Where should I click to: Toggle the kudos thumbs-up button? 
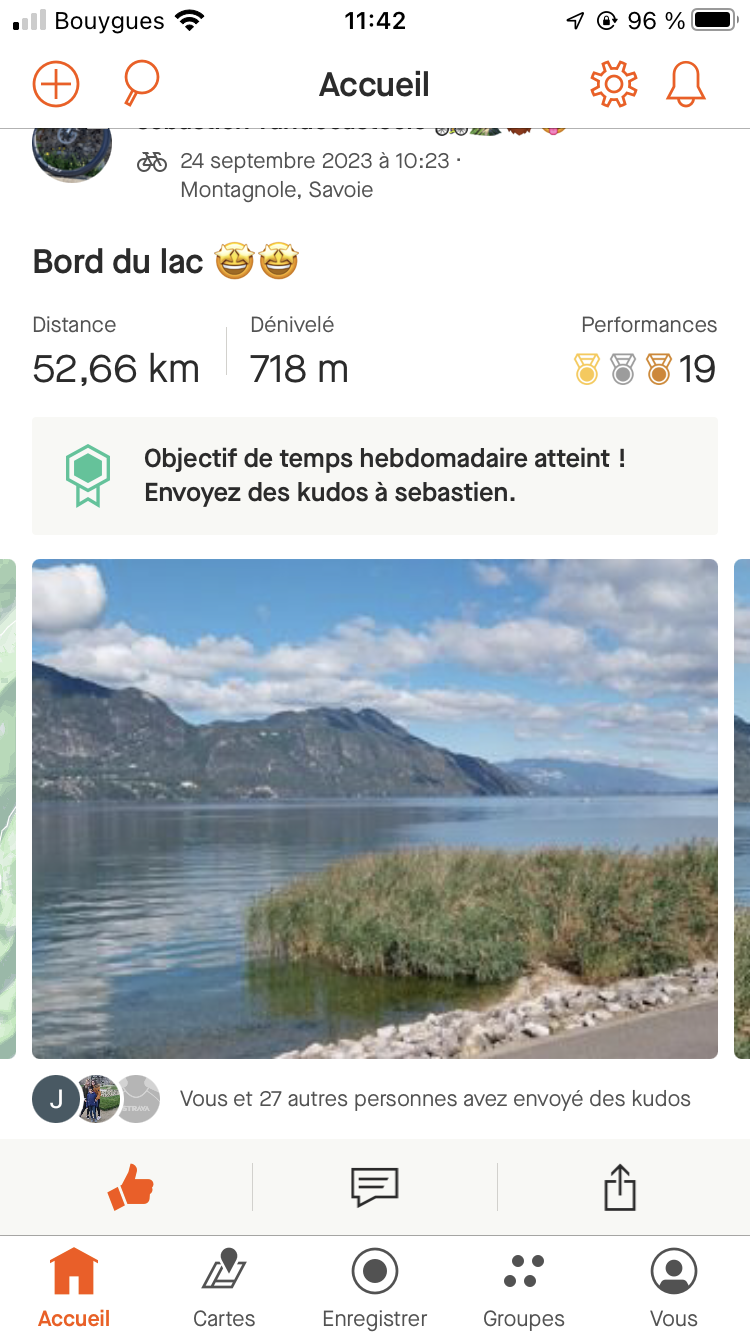(x=131, y=1188)
